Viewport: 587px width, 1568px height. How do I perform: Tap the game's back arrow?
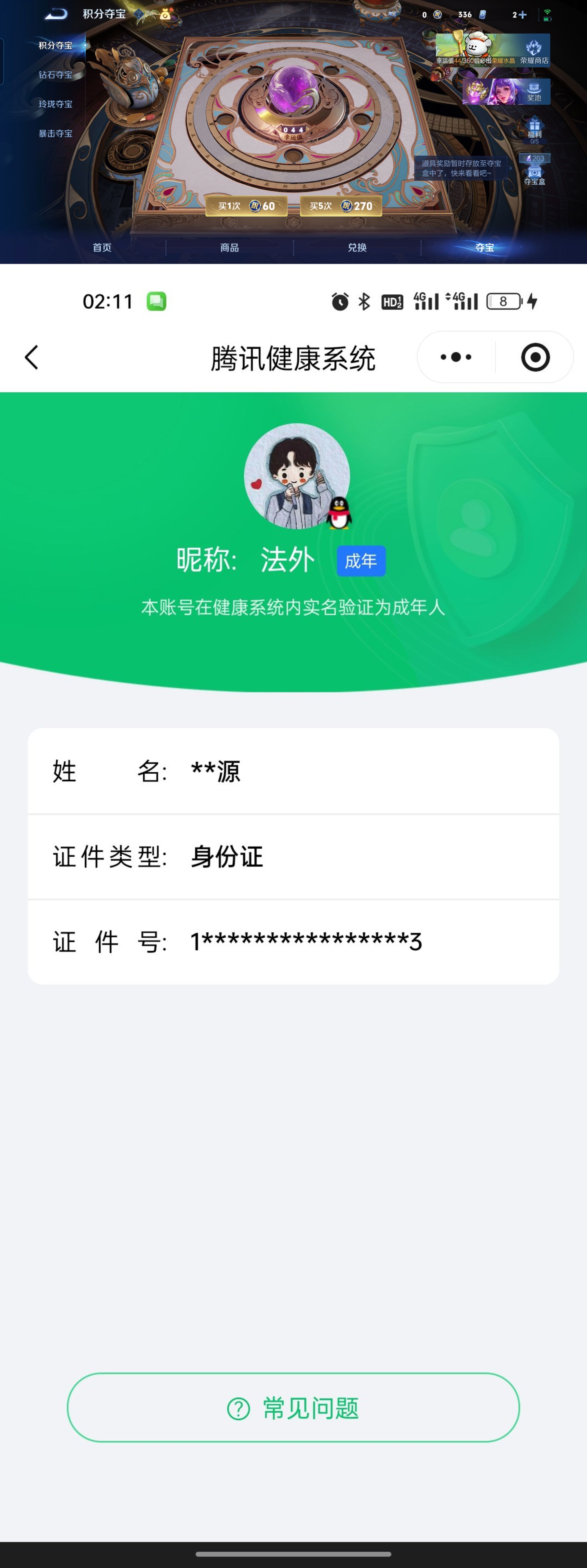(x=56, y=14)
